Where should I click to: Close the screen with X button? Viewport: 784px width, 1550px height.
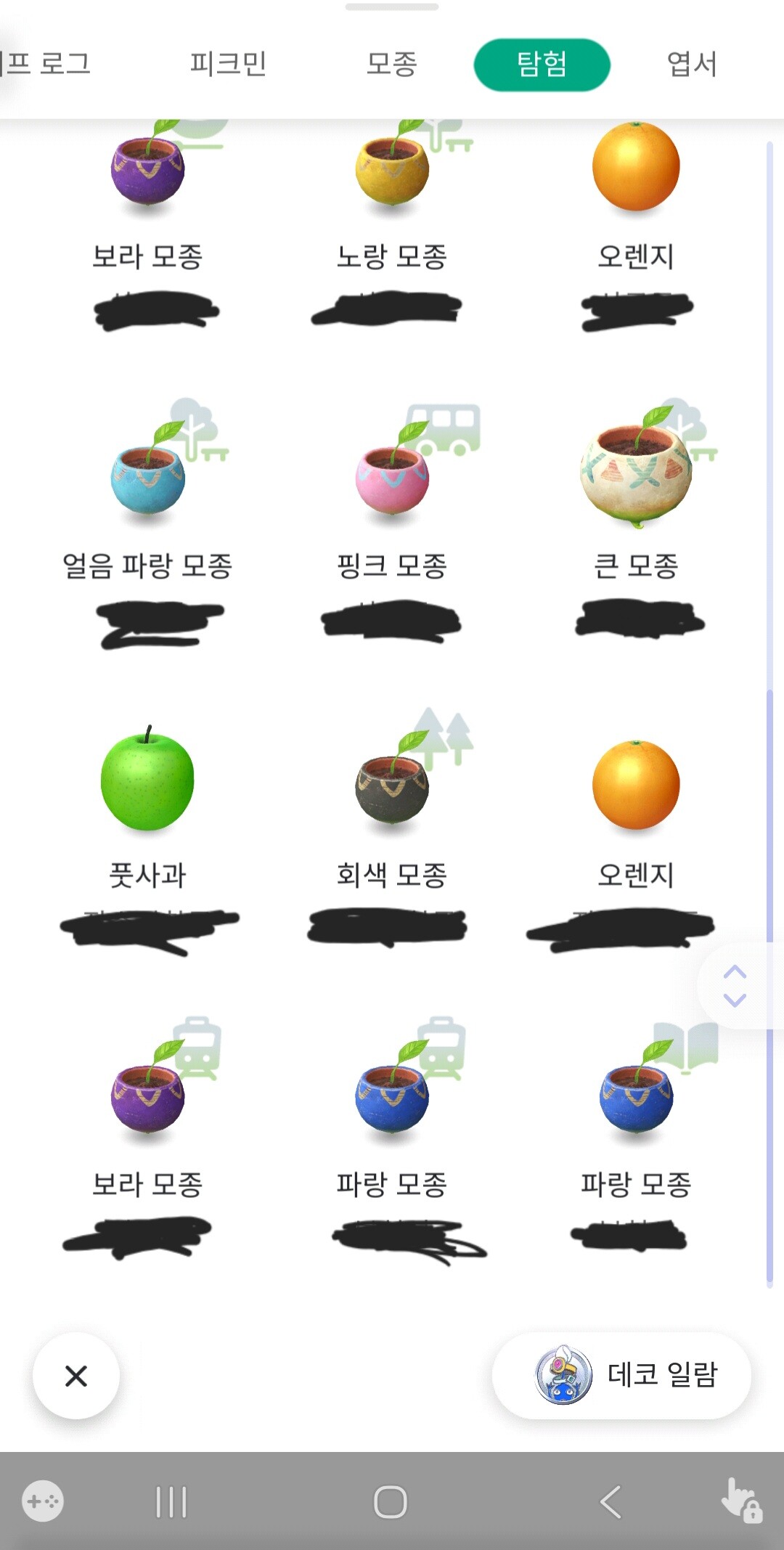tap(76, 1376)
